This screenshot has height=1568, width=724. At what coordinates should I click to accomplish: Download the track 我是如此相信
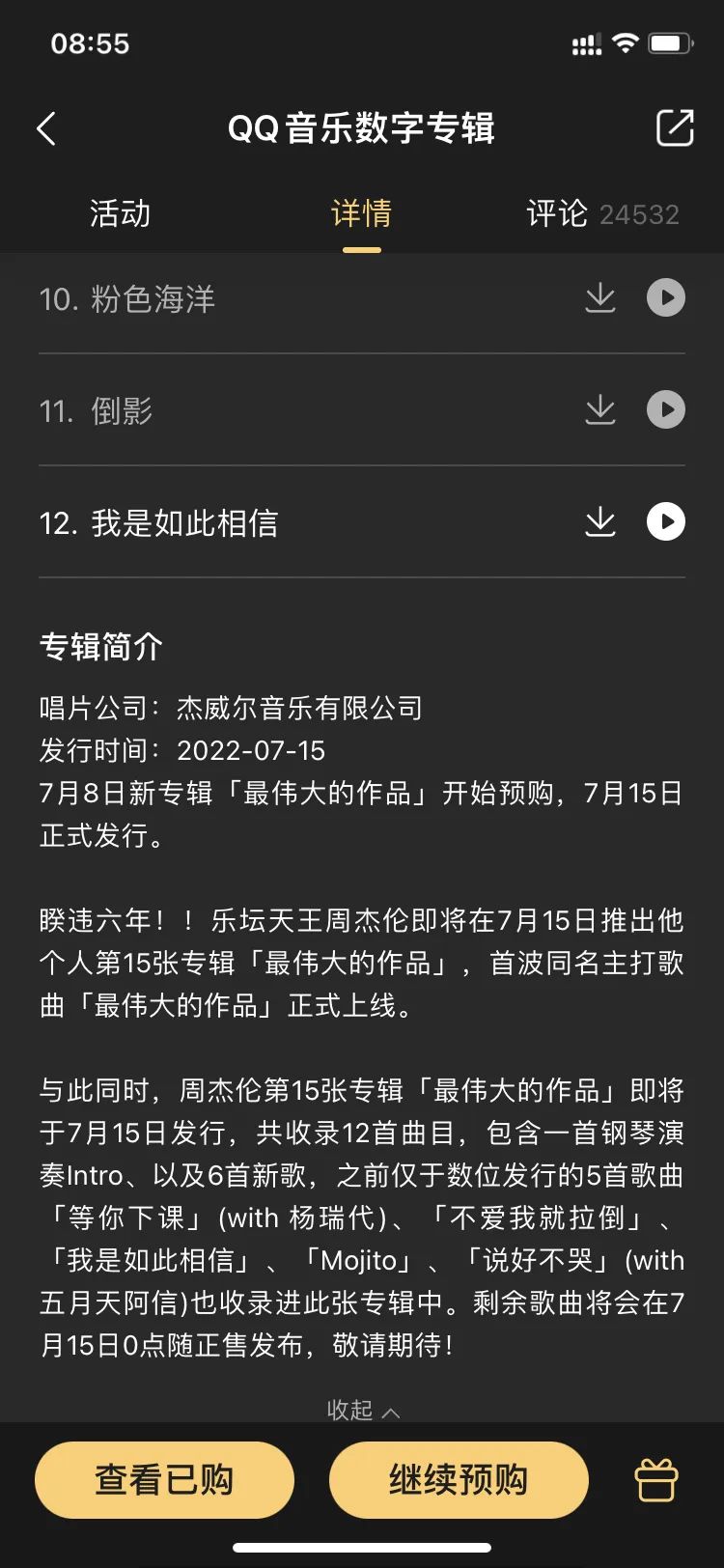[600, 522]
